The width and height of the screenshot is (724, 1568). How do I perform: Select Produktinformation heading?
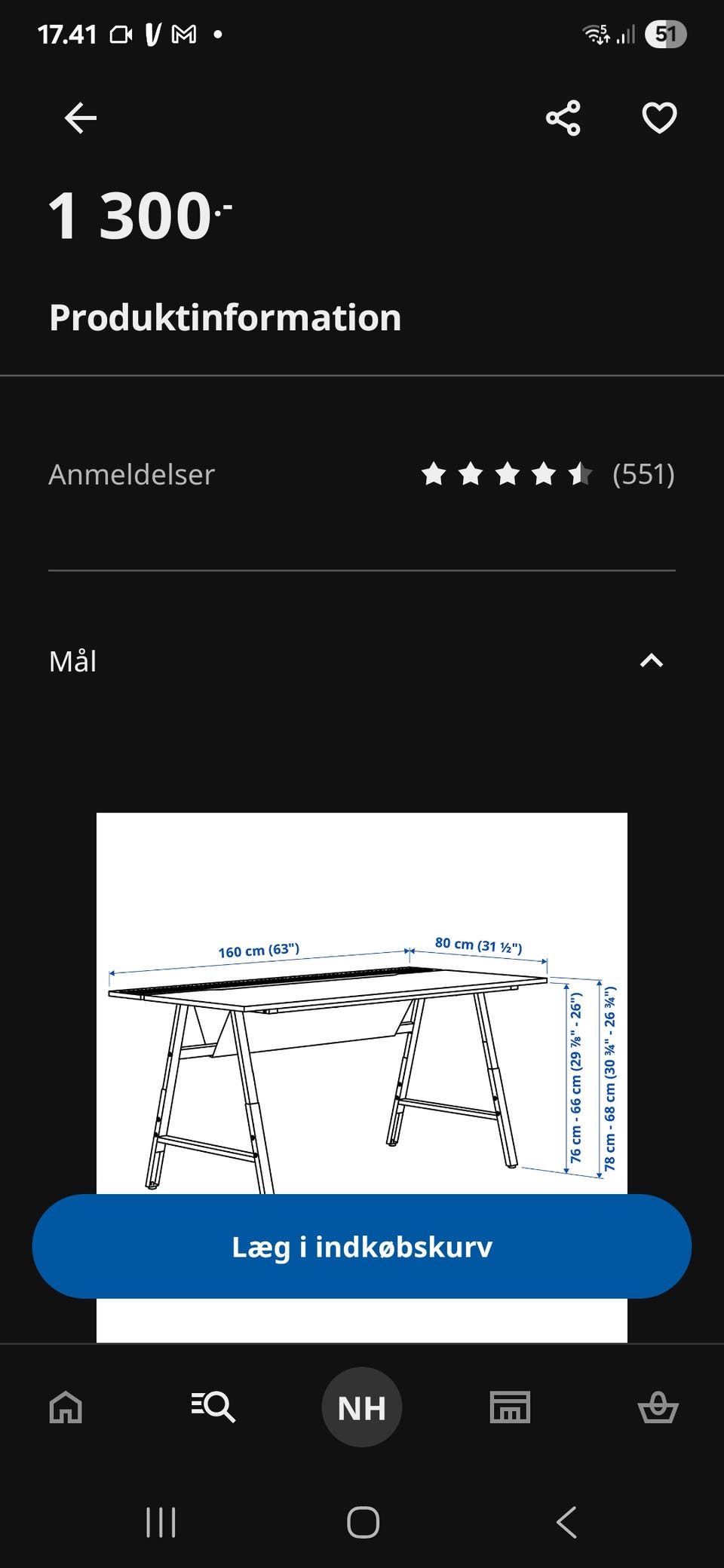point(224,317)
